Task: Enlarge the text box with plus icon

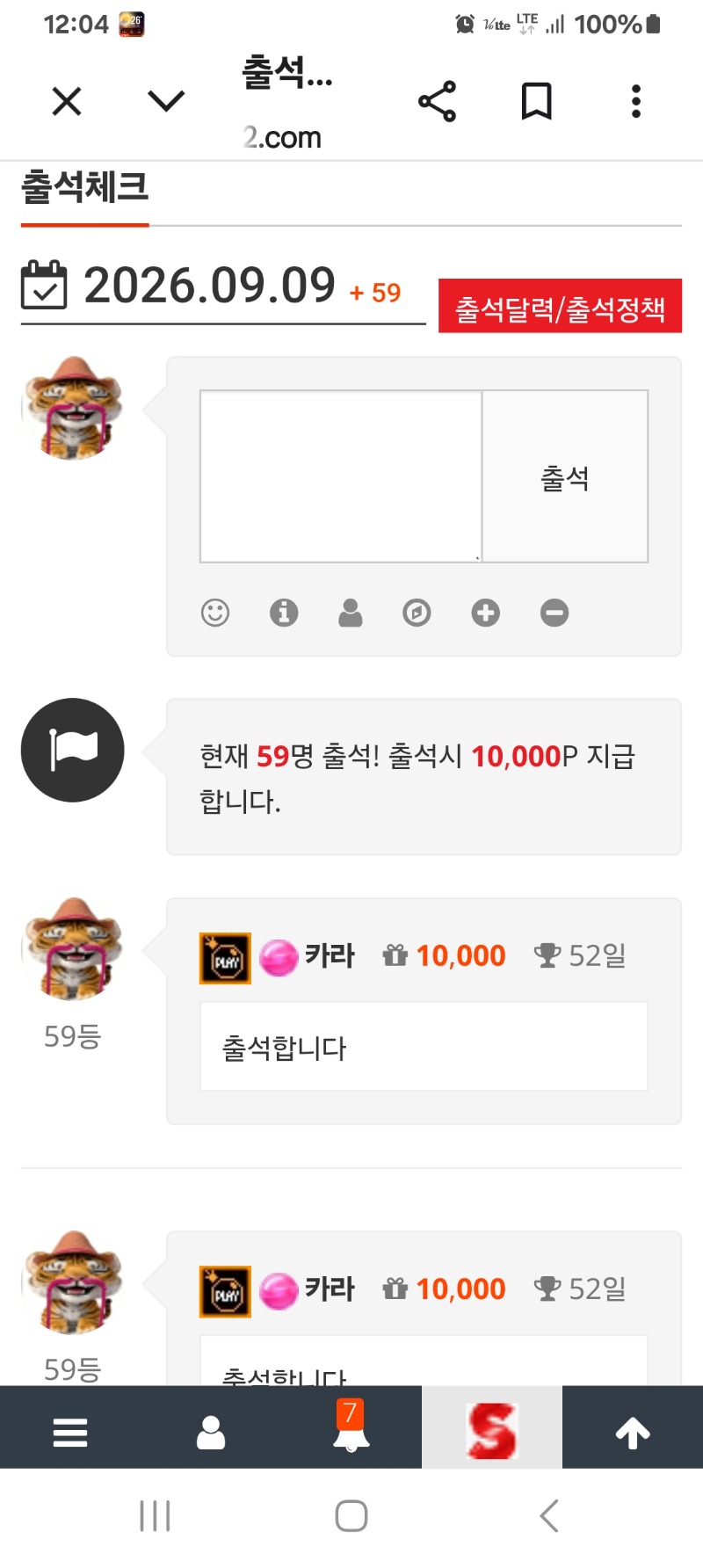Action: click(x=485, y=613)
